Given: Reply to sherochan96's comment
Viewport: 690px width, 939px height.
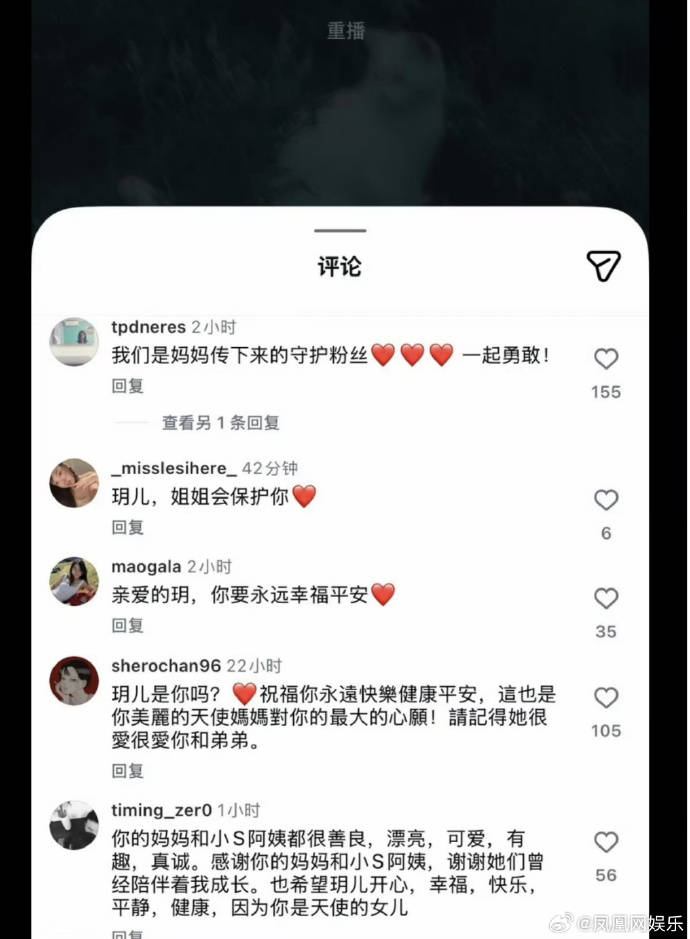Looking at the screenshot, I should tap(128, 771).
